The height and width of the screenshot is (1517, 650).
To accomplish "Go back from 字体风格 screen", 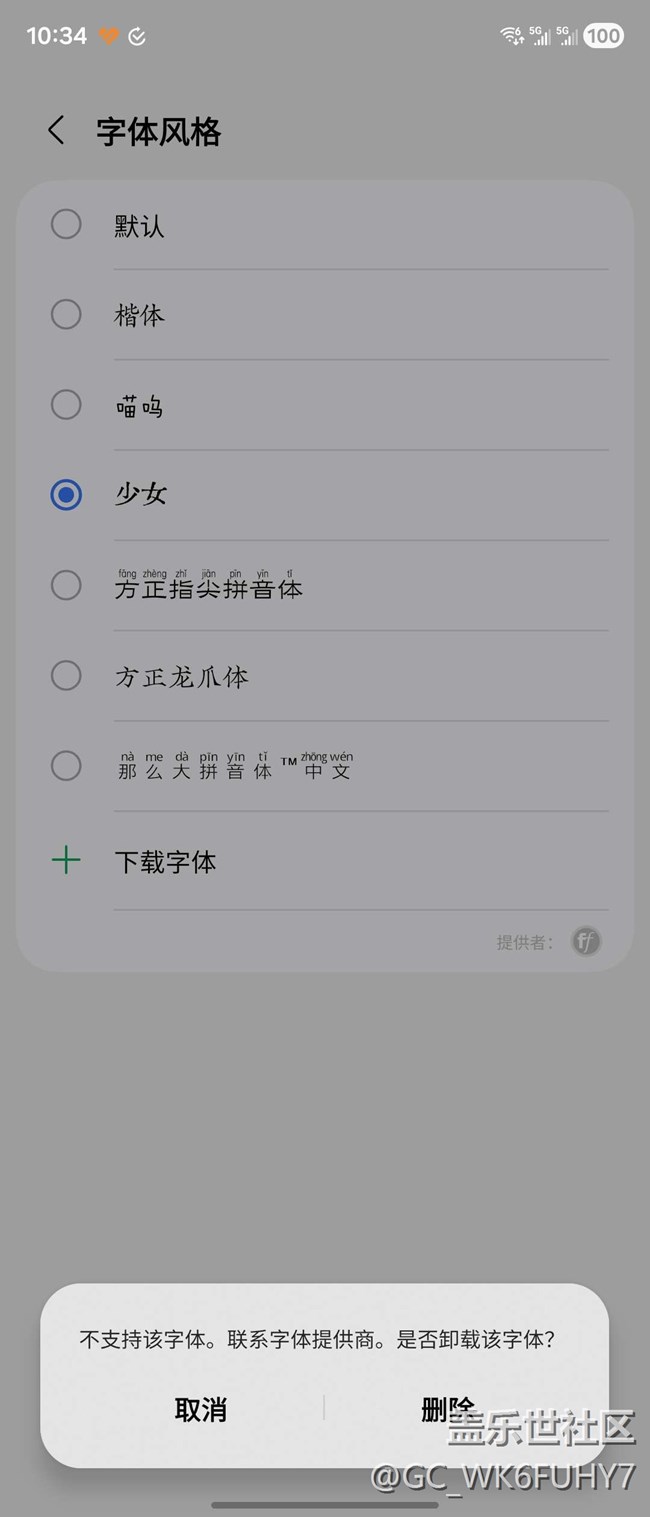I will click(56, 130).
